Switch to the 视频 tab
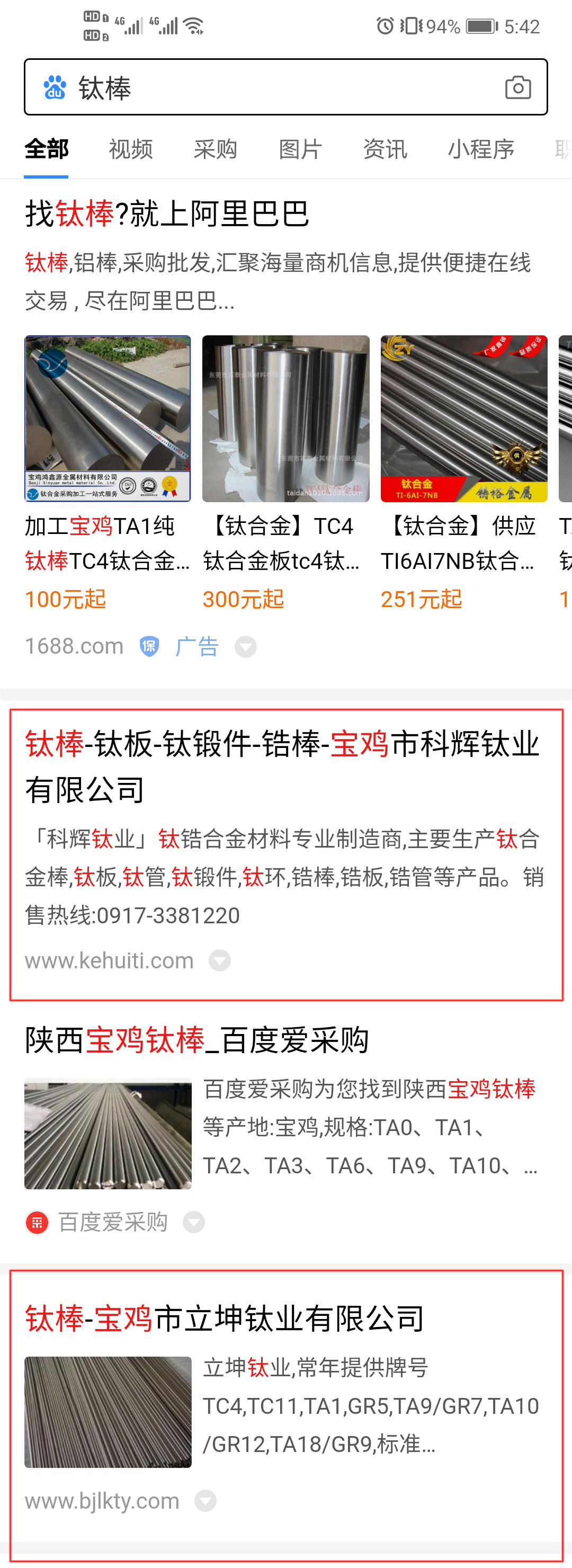 point(131,149)
